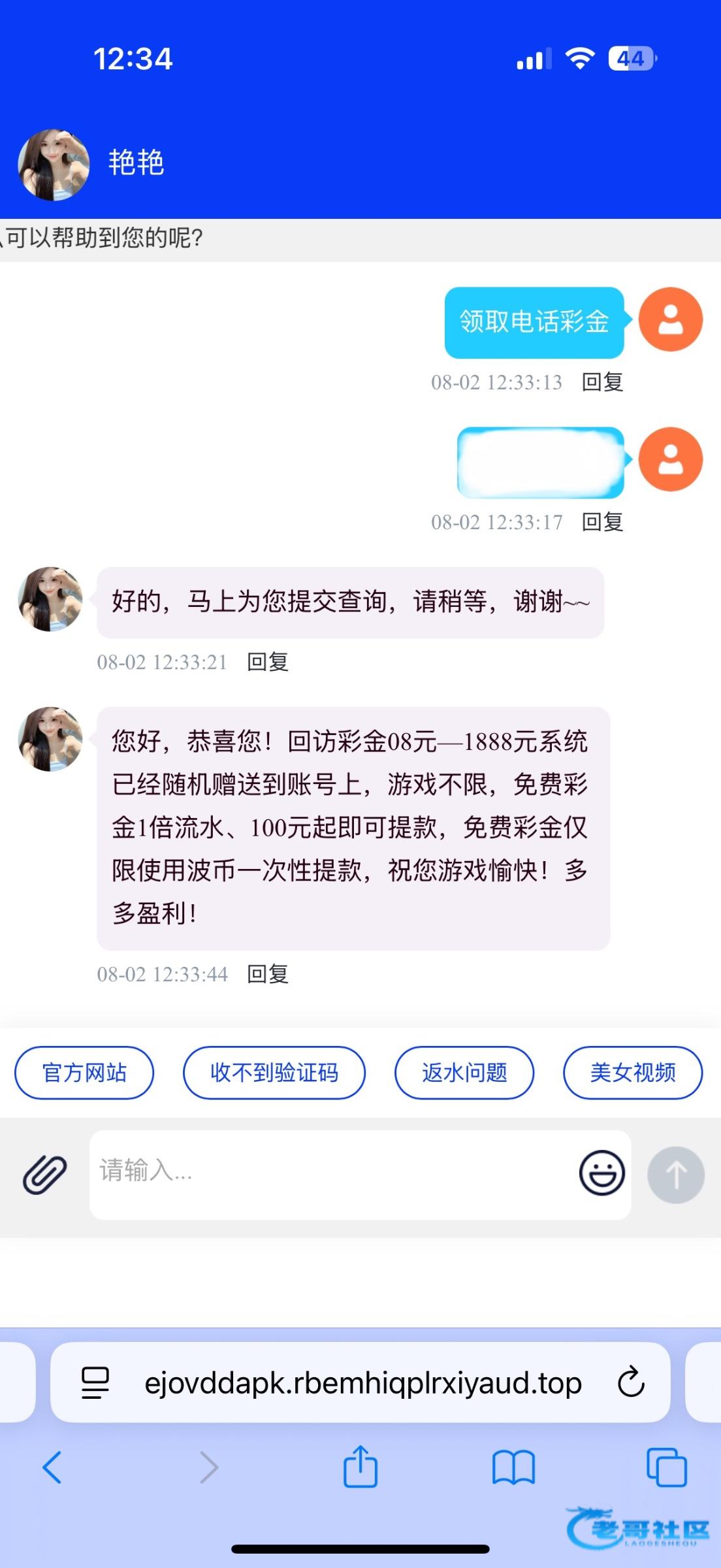
Task: Reply to the message sent at 12:33:17
Action: (x=602, y=522)
